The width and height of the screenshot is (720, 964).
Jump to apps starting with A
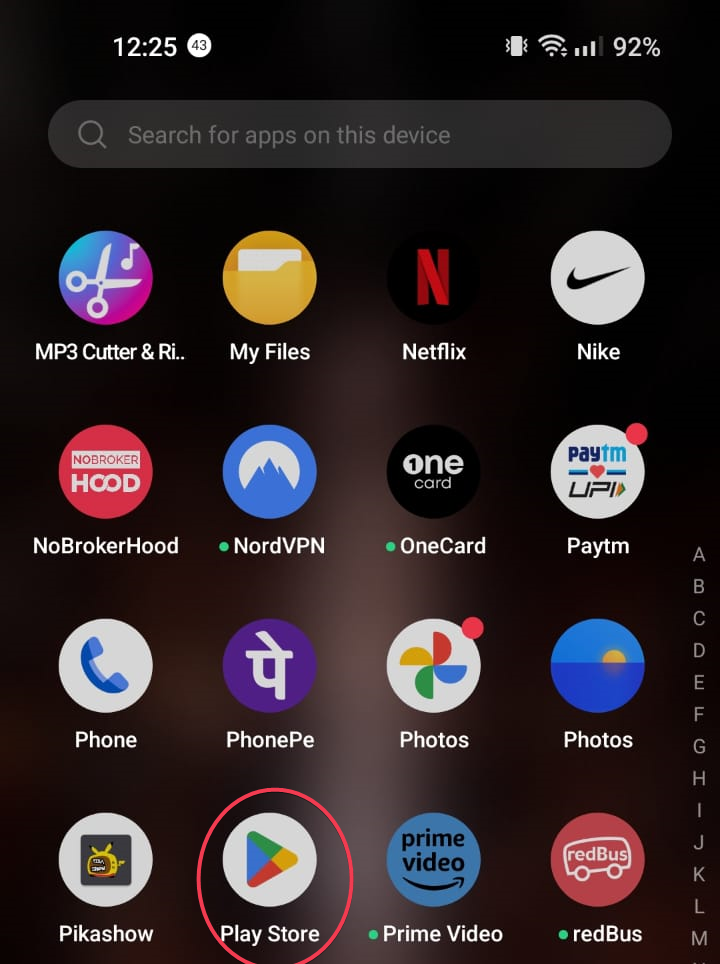(x=699, y=556)
